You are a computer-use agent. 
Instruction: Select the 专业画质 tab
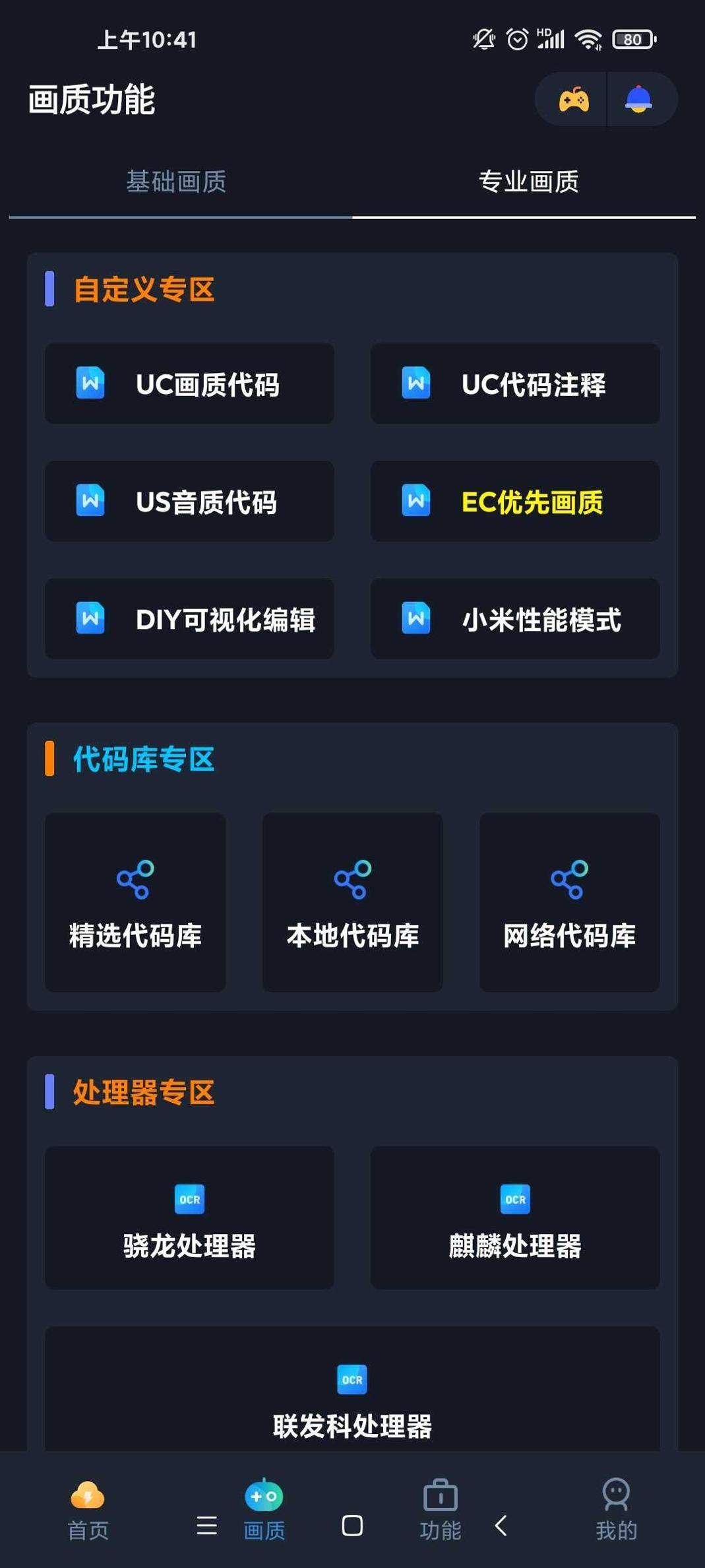[528, 181]
